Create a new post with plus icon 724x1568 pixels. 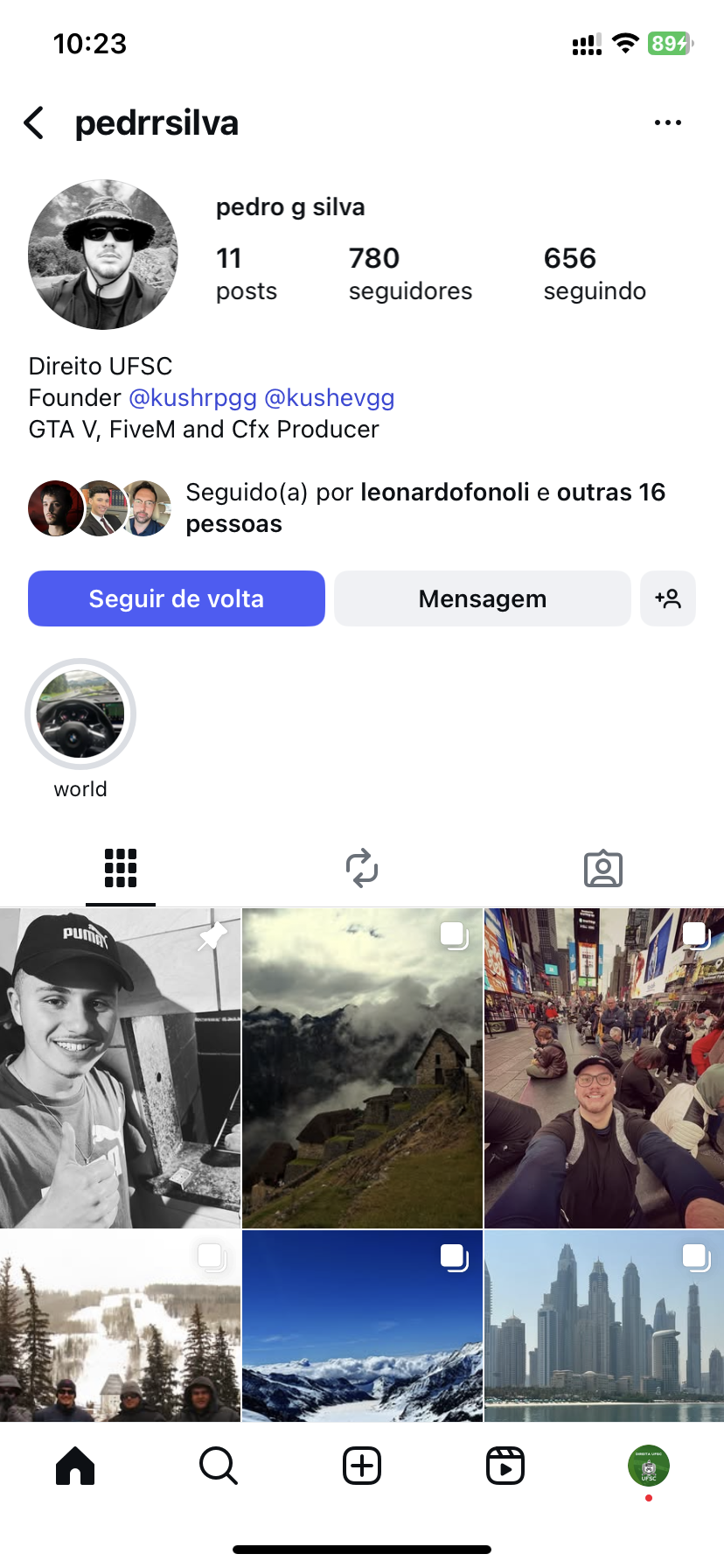click(x=362, y=1466)
